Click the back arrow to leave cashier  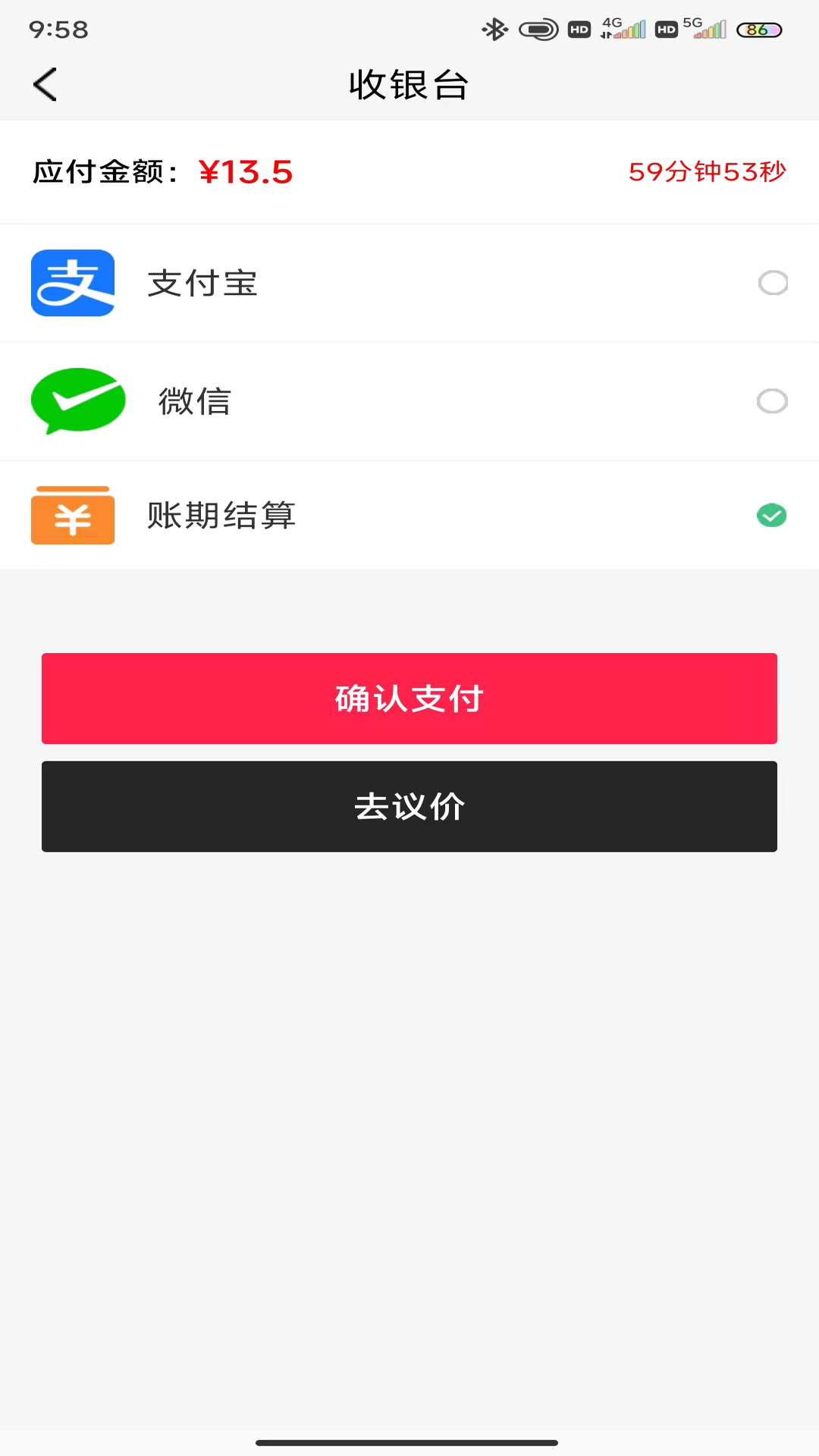pos(44,84)
